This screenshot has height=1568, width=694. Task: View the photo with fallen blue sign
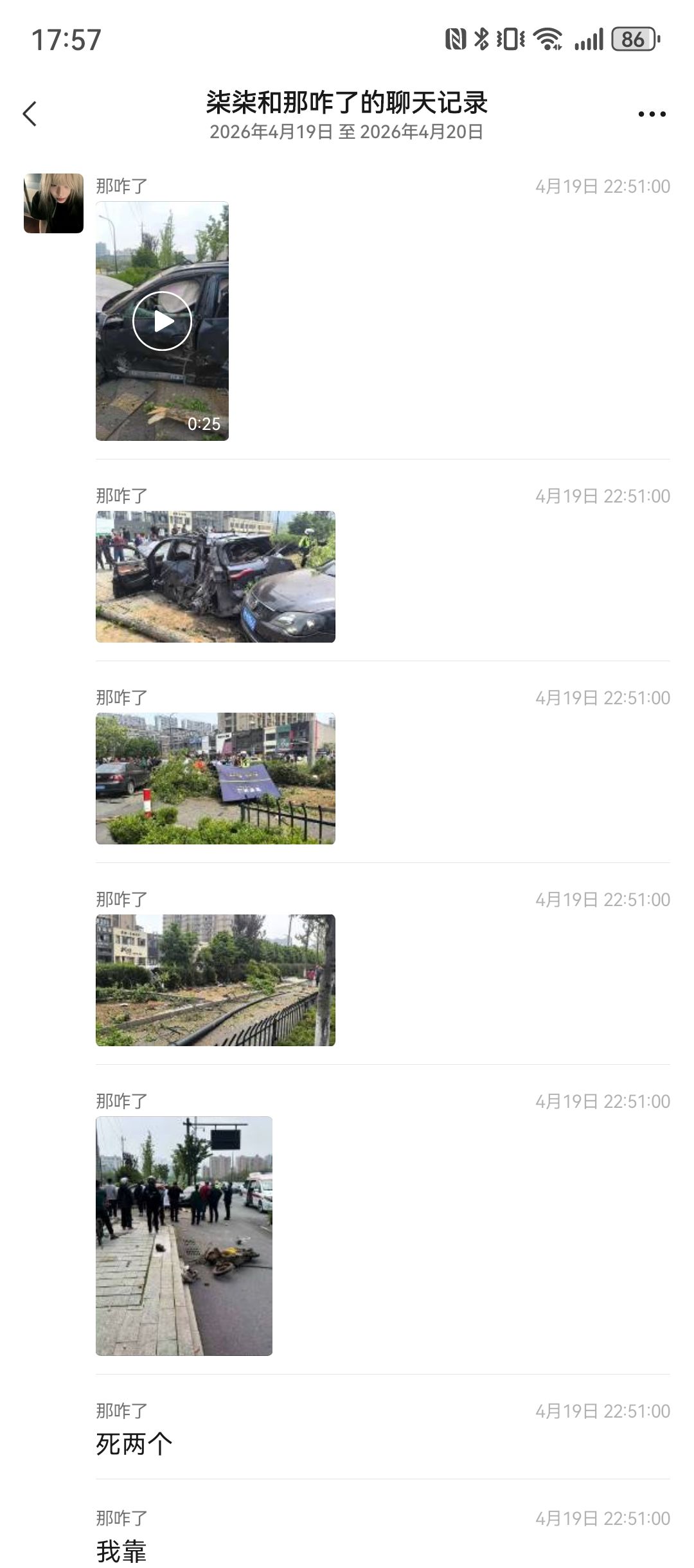coord(215,778)
